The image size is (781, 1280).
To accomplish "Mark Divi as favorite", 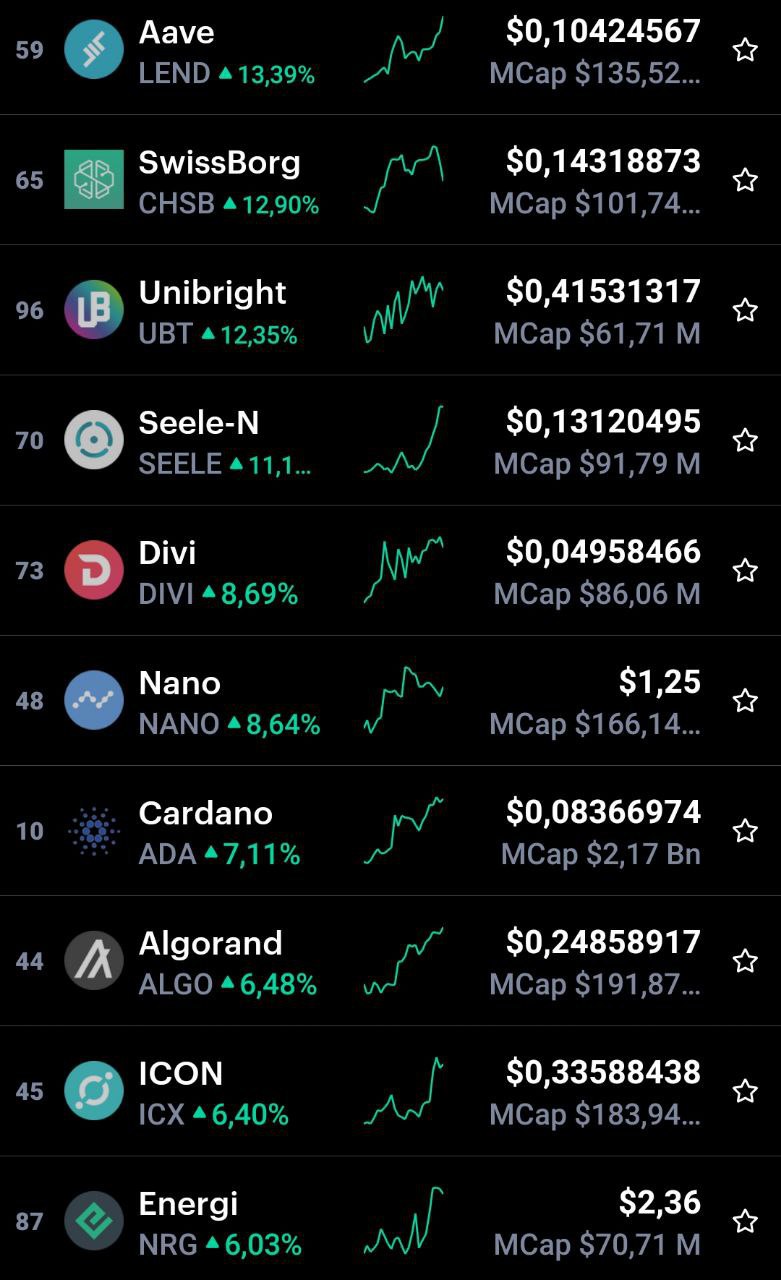I will tap(745, 571).
